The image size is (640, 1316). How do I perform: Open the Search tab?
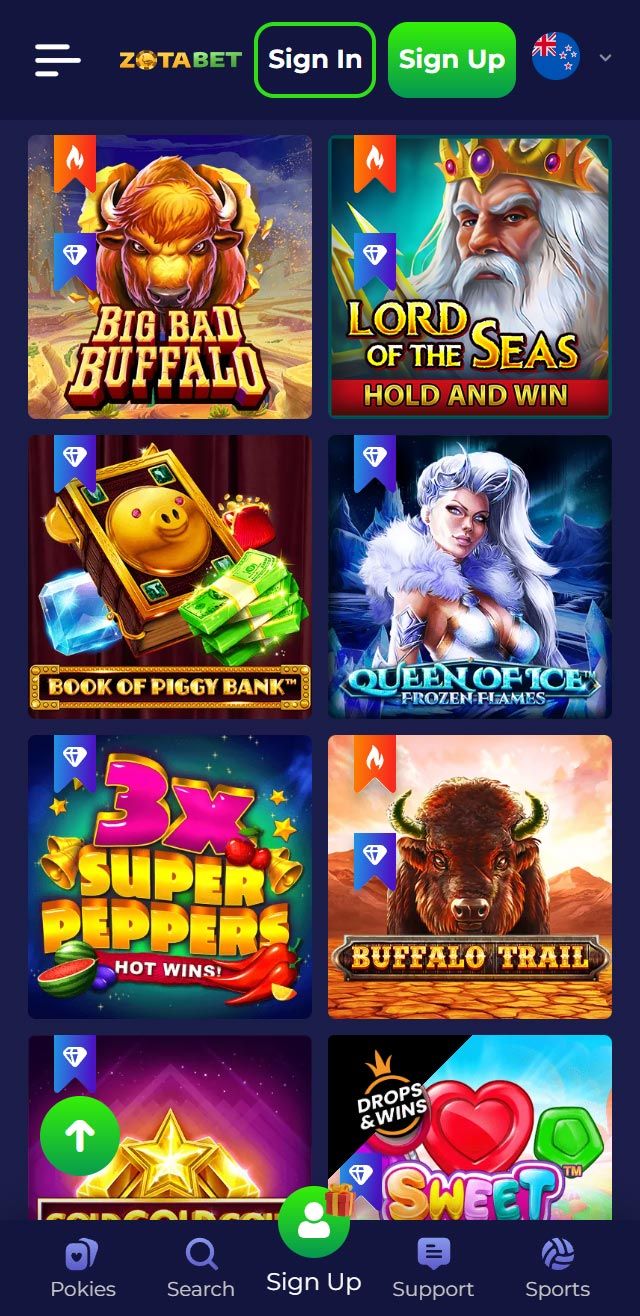[x=201, y=1268]
